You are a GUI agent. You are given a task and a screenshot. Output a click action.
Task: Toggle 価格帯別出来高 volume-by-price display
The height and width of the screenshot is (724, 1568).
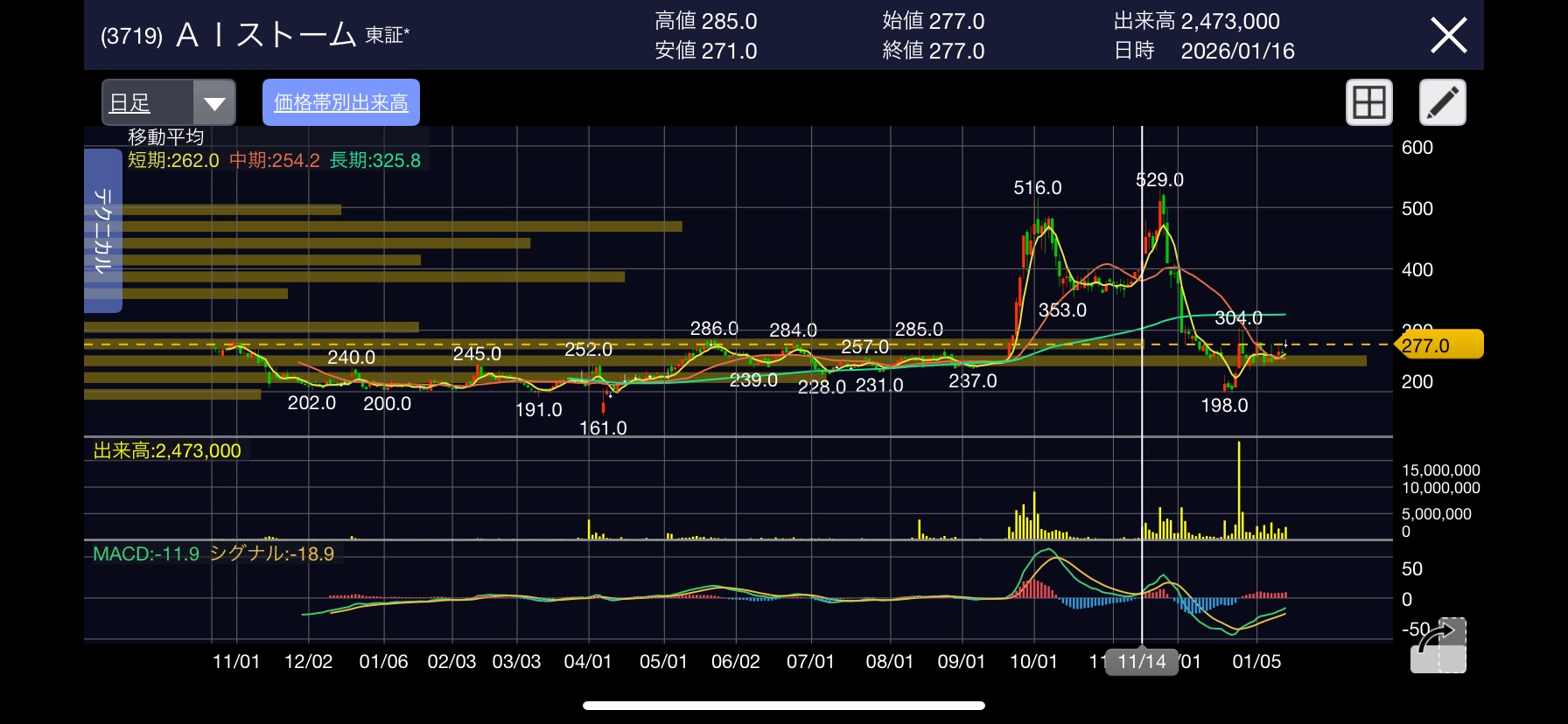340,103
